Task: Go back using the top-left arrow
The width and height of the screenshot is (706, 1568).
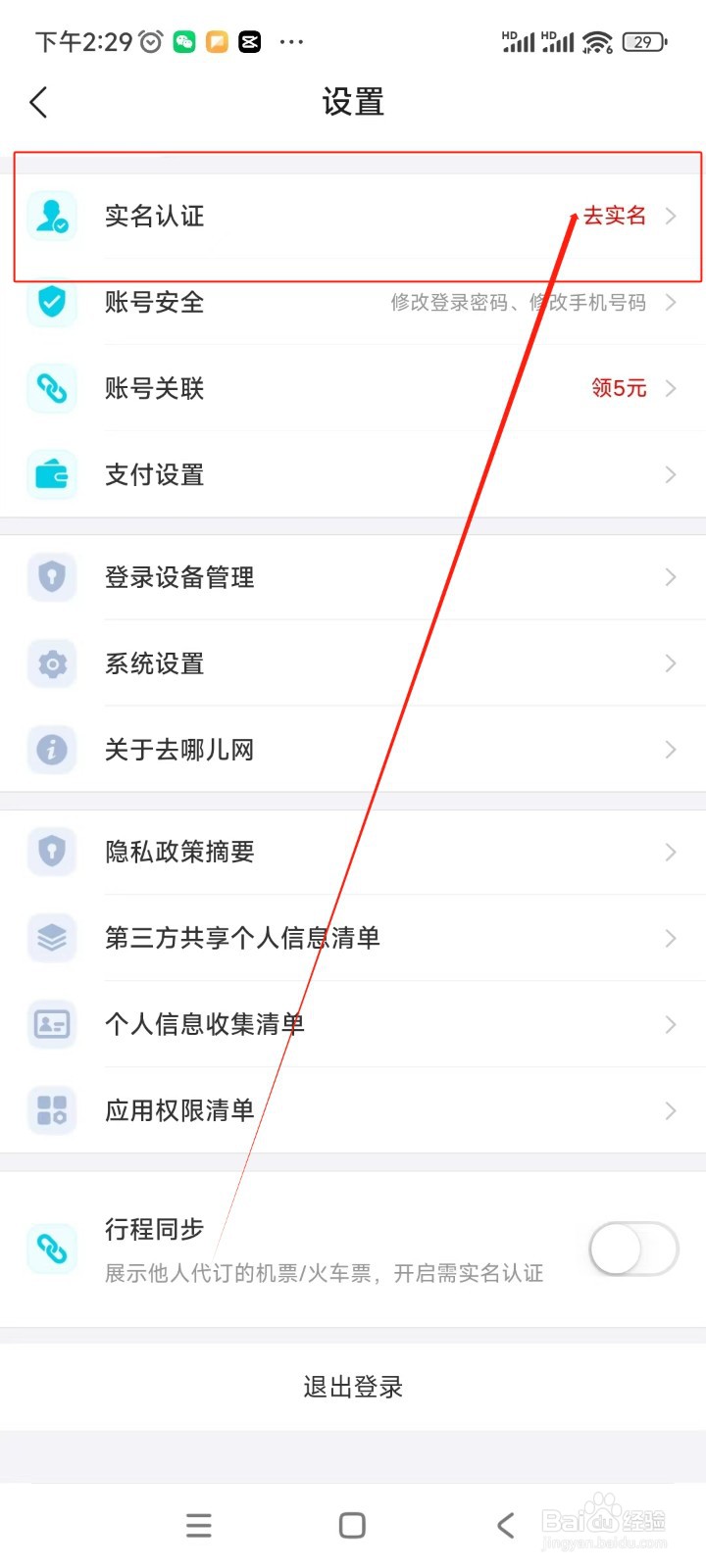Action: [x=39, y=102]
